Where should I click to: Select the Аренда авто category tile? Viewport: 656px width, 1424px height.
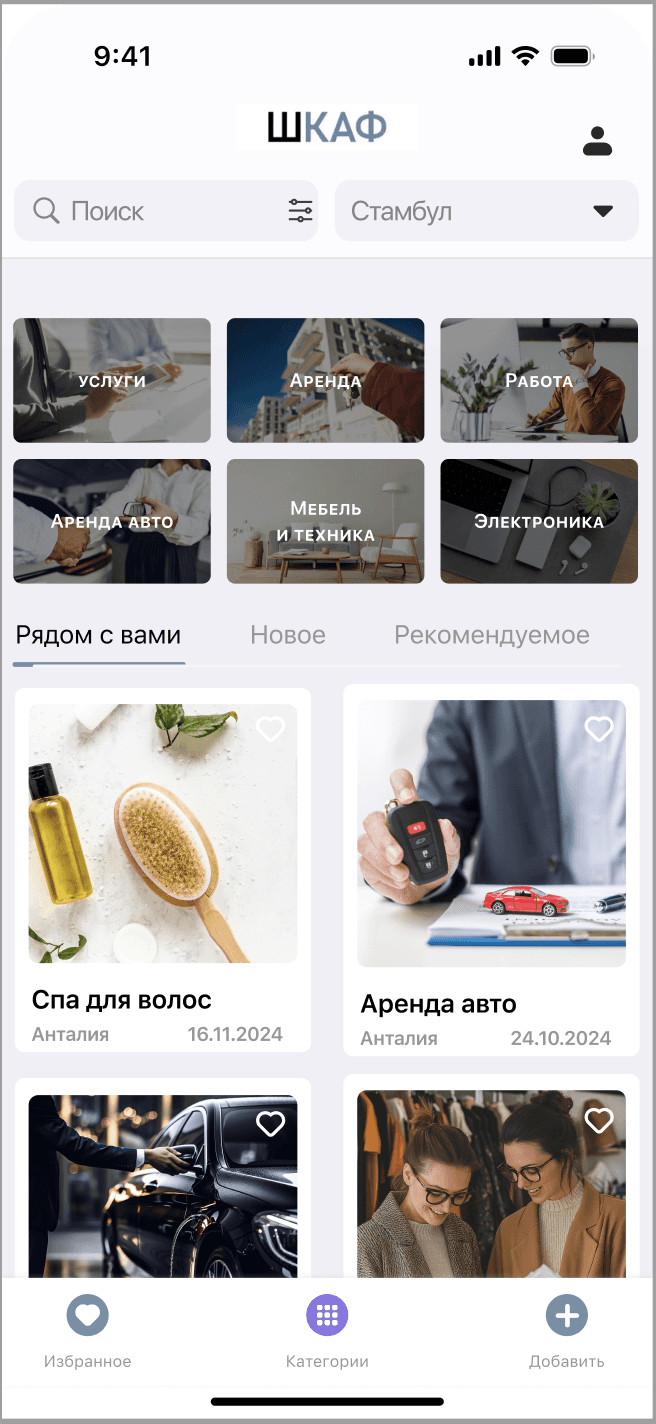click(112, 521)
